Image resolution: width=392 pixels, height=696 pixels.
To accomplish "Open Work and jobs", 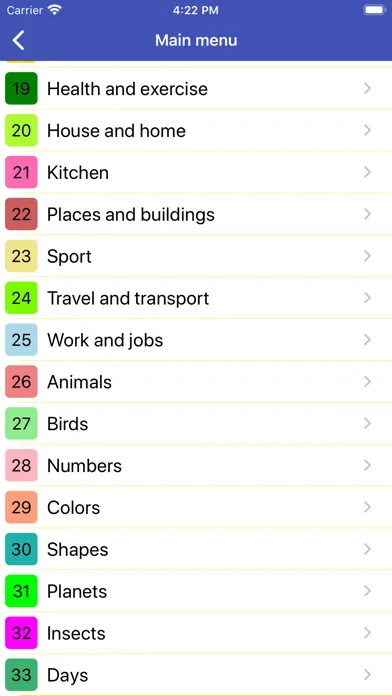I will click(x=196, y=340).
